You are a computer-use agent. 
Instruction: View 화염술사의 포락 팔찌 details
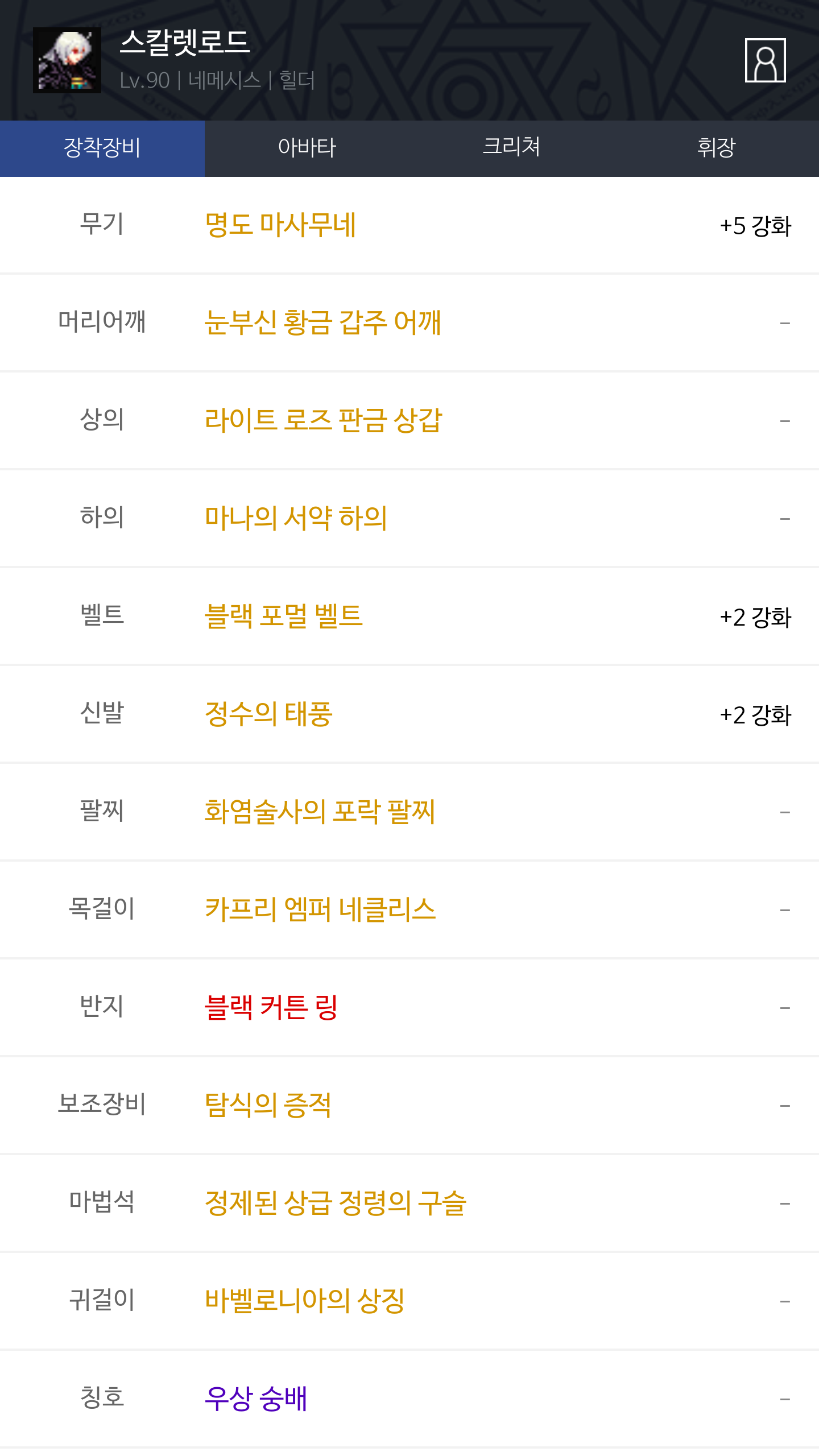click(320, 812)
